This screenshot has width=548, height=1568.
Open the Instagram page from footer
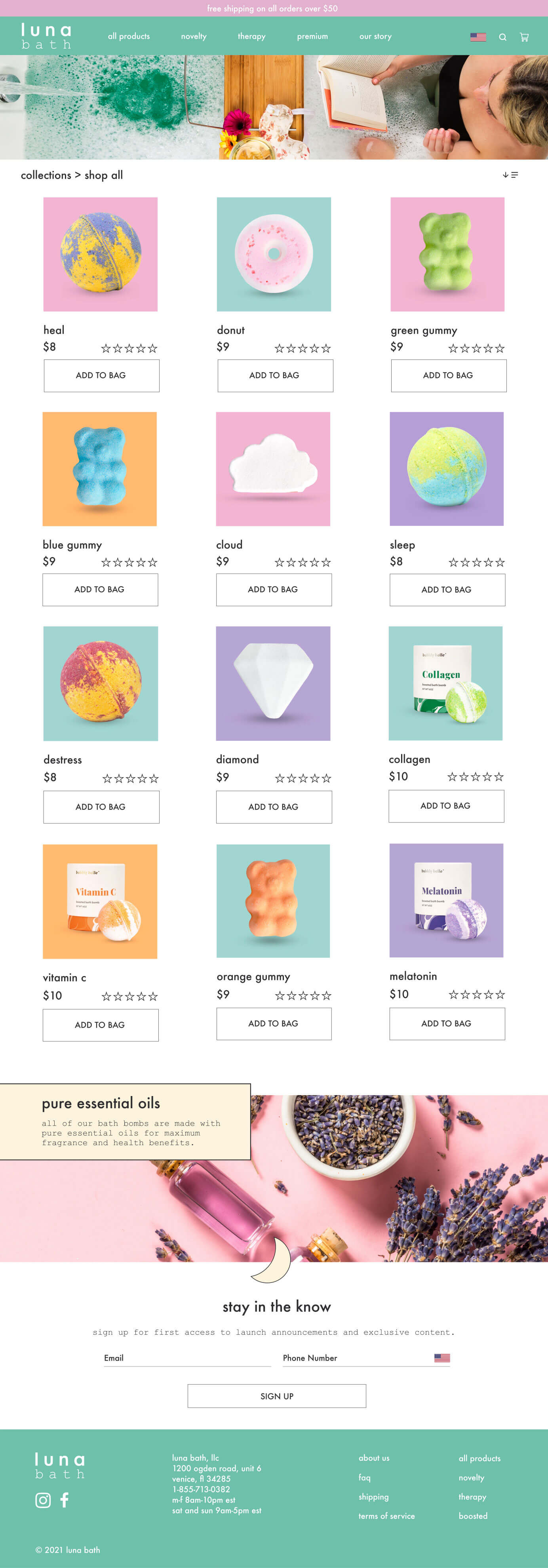pos(43,1500)
